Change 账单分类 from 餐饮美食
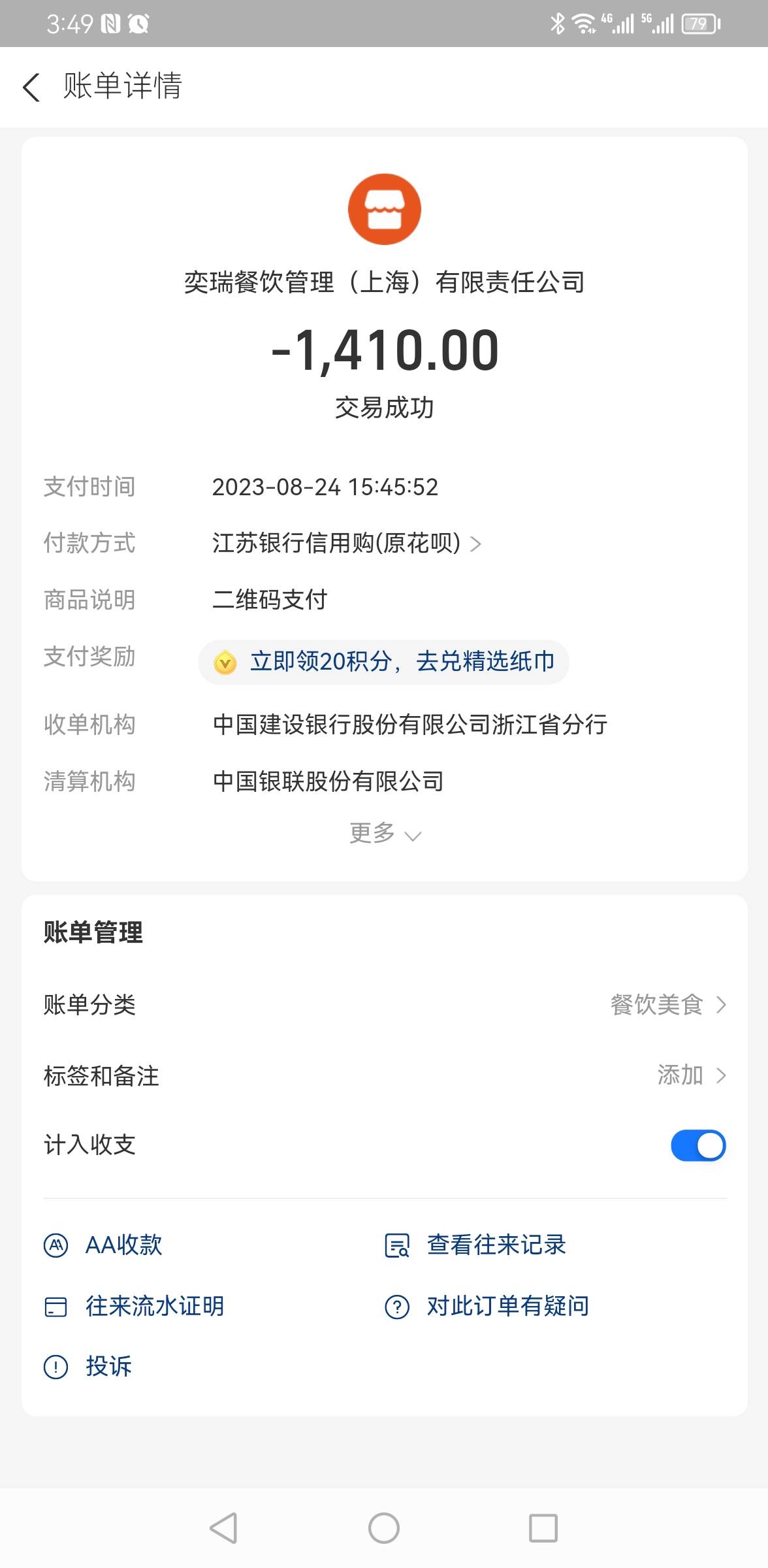768x1568 pixels. click(x=385, y=1004)
